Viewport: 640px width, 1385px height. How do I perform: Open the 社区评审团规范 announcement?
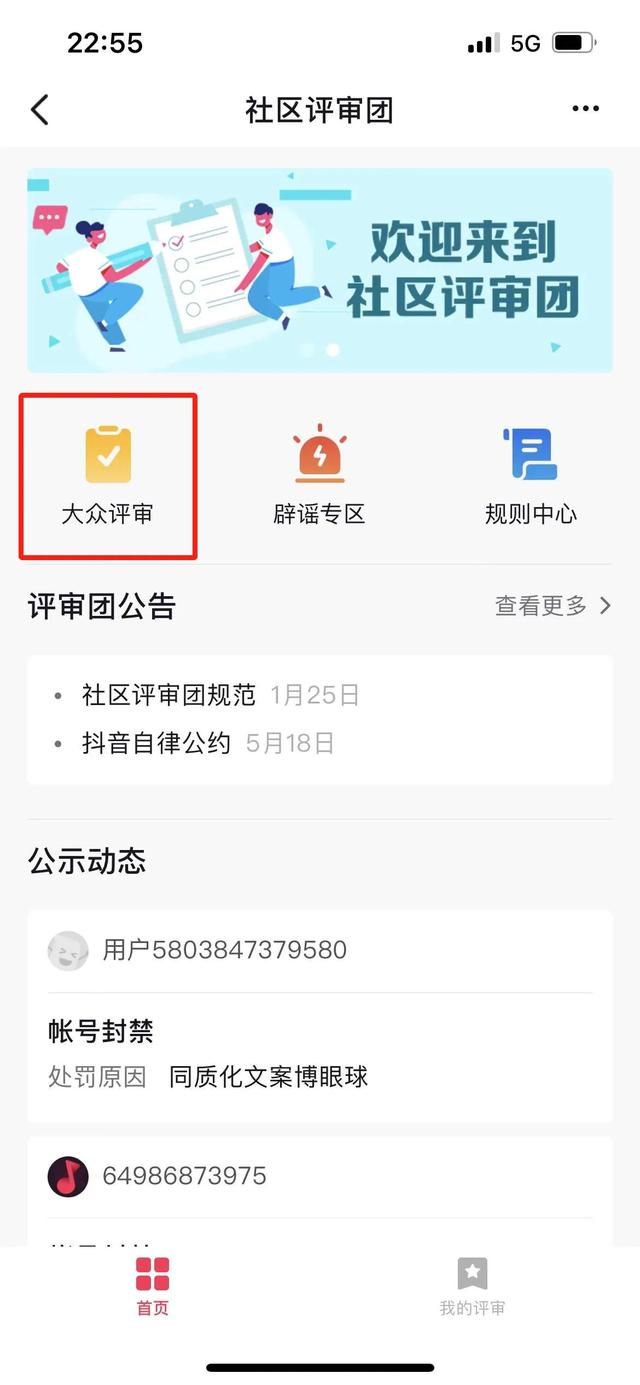pos(170,695)
